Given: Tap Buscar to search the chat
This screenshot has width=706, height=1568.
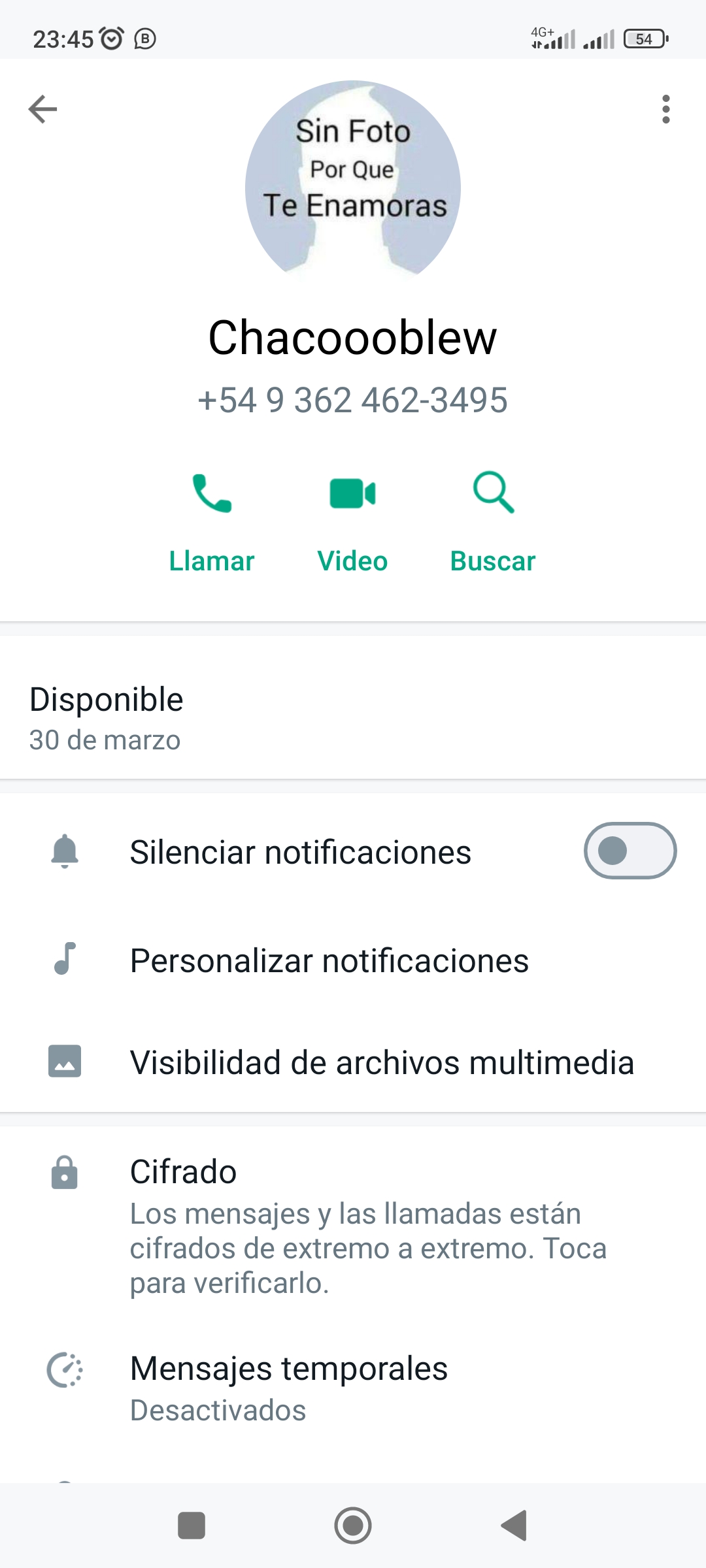Looking at the screenshot, I should click(494, 523).
